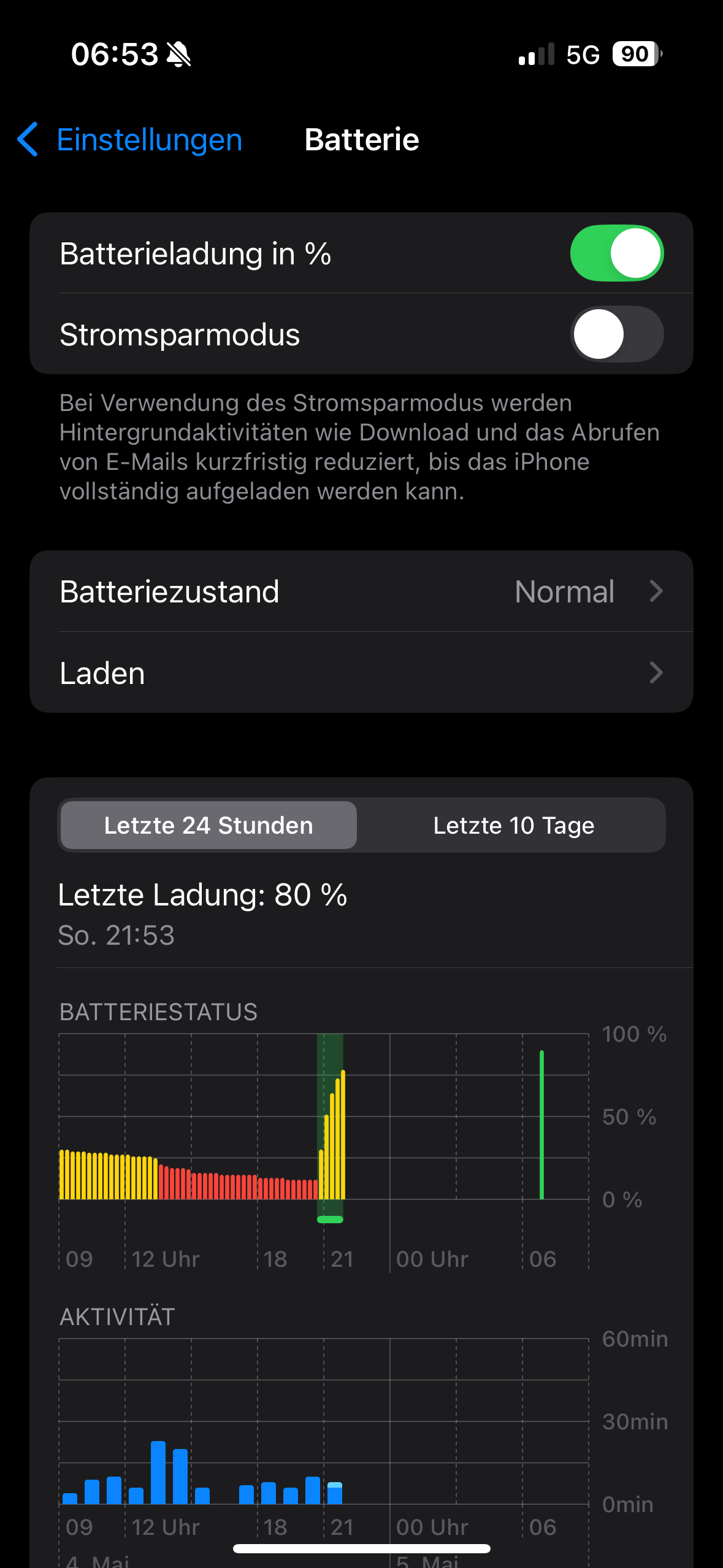This screenshot has height=1568, width=723.
Task: Turn on Stromsparmodus
Action: pyautogui.click(x=616, y=334)
